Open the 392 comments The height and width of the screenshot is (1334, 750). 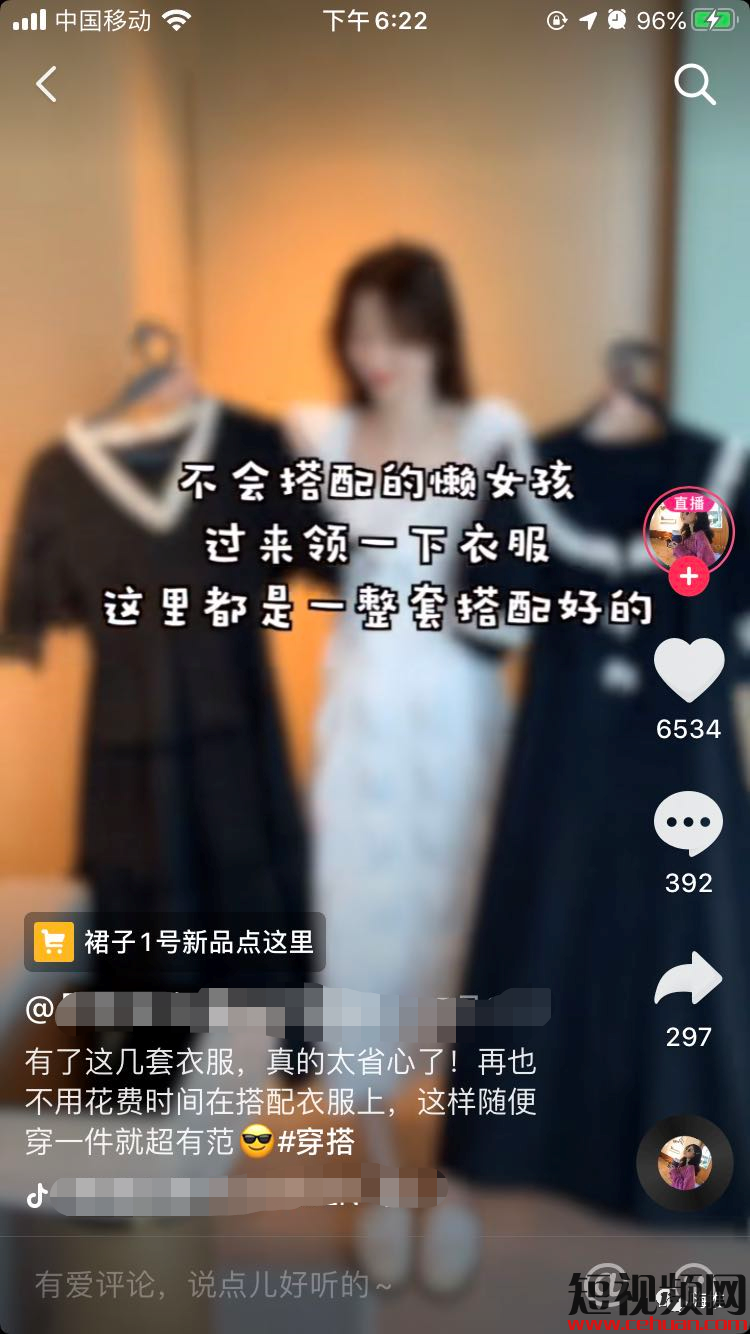(x=689, y=824)
